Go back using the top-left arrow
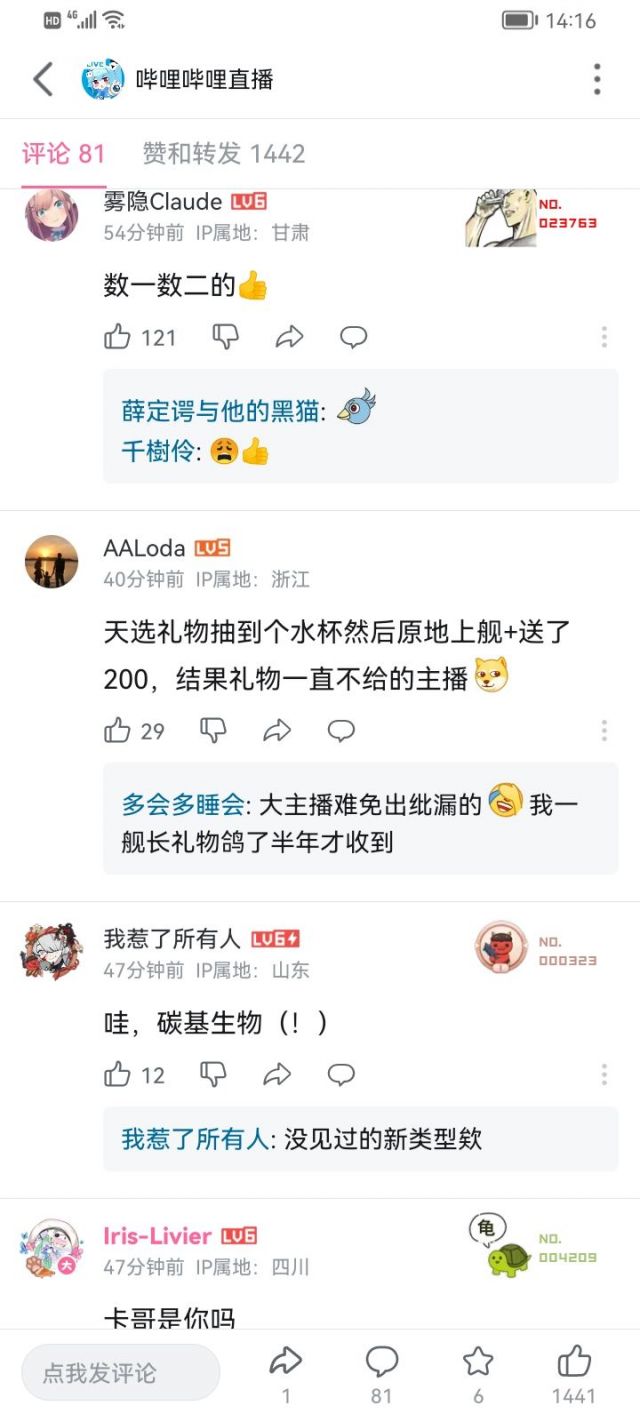Screen dimensions: 640x1422 [43, 79]
